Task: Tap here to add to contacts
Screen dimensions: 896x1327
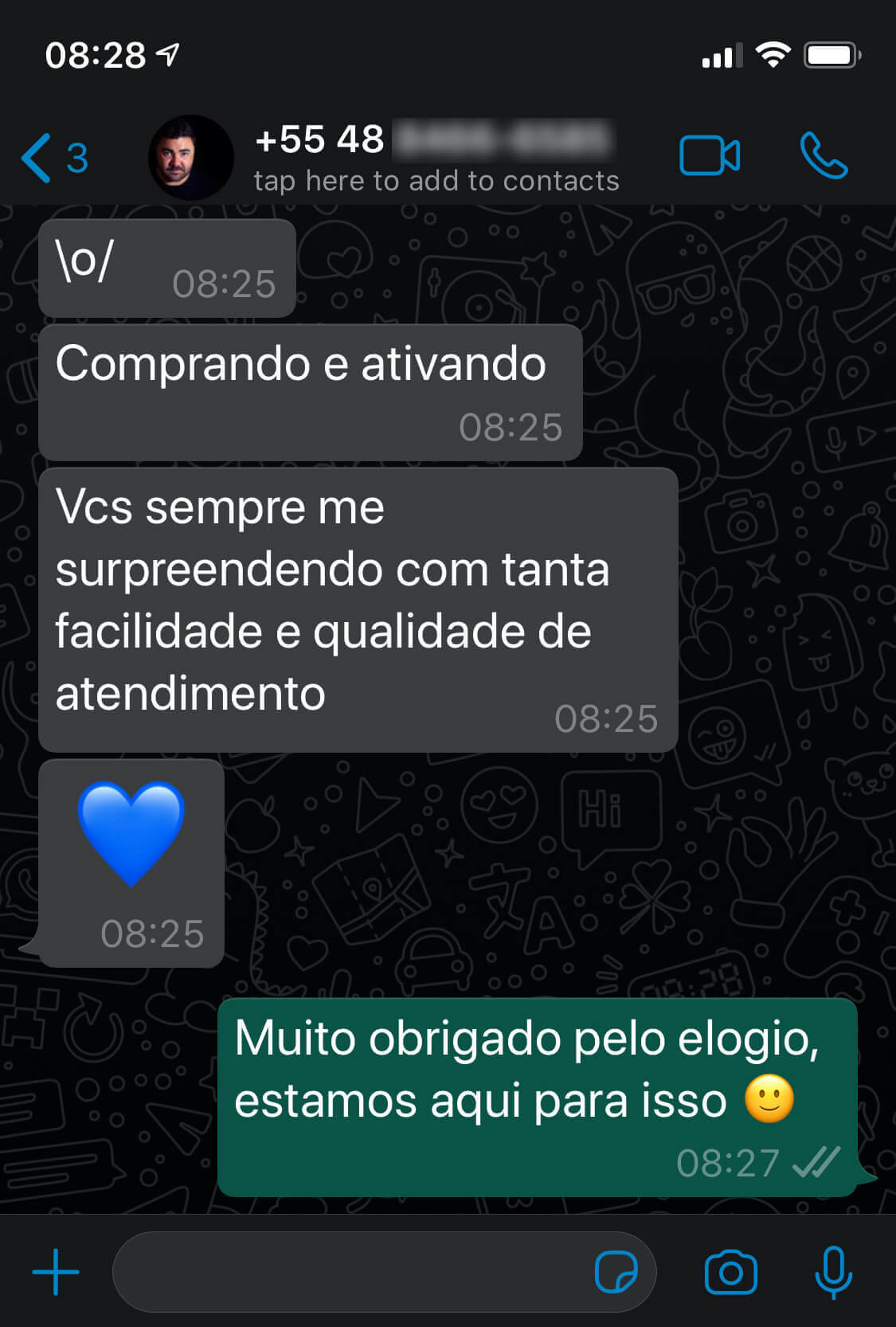Action: point(436,182)
